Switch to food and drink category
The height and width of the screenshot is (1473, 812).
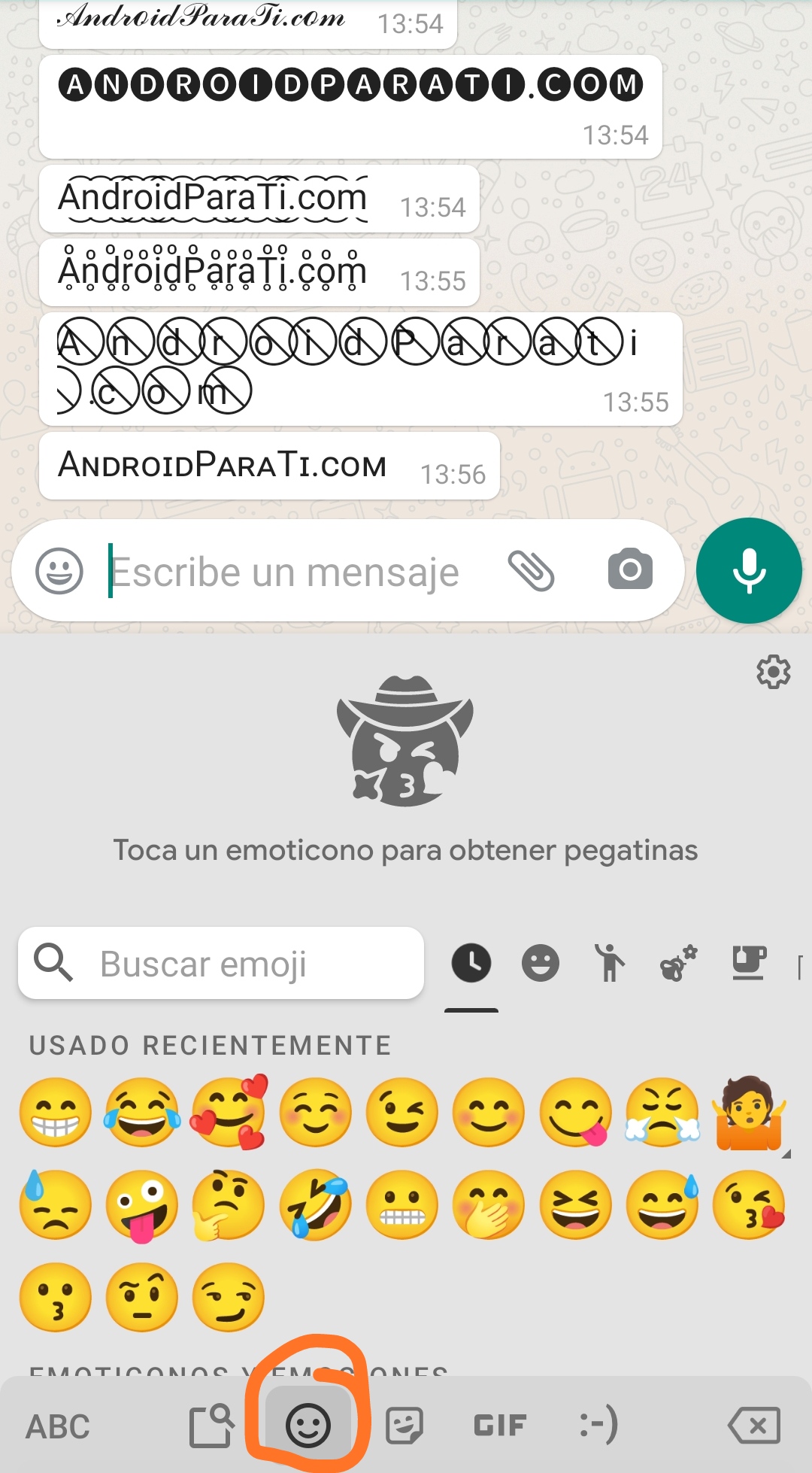[x=749, y=964]
